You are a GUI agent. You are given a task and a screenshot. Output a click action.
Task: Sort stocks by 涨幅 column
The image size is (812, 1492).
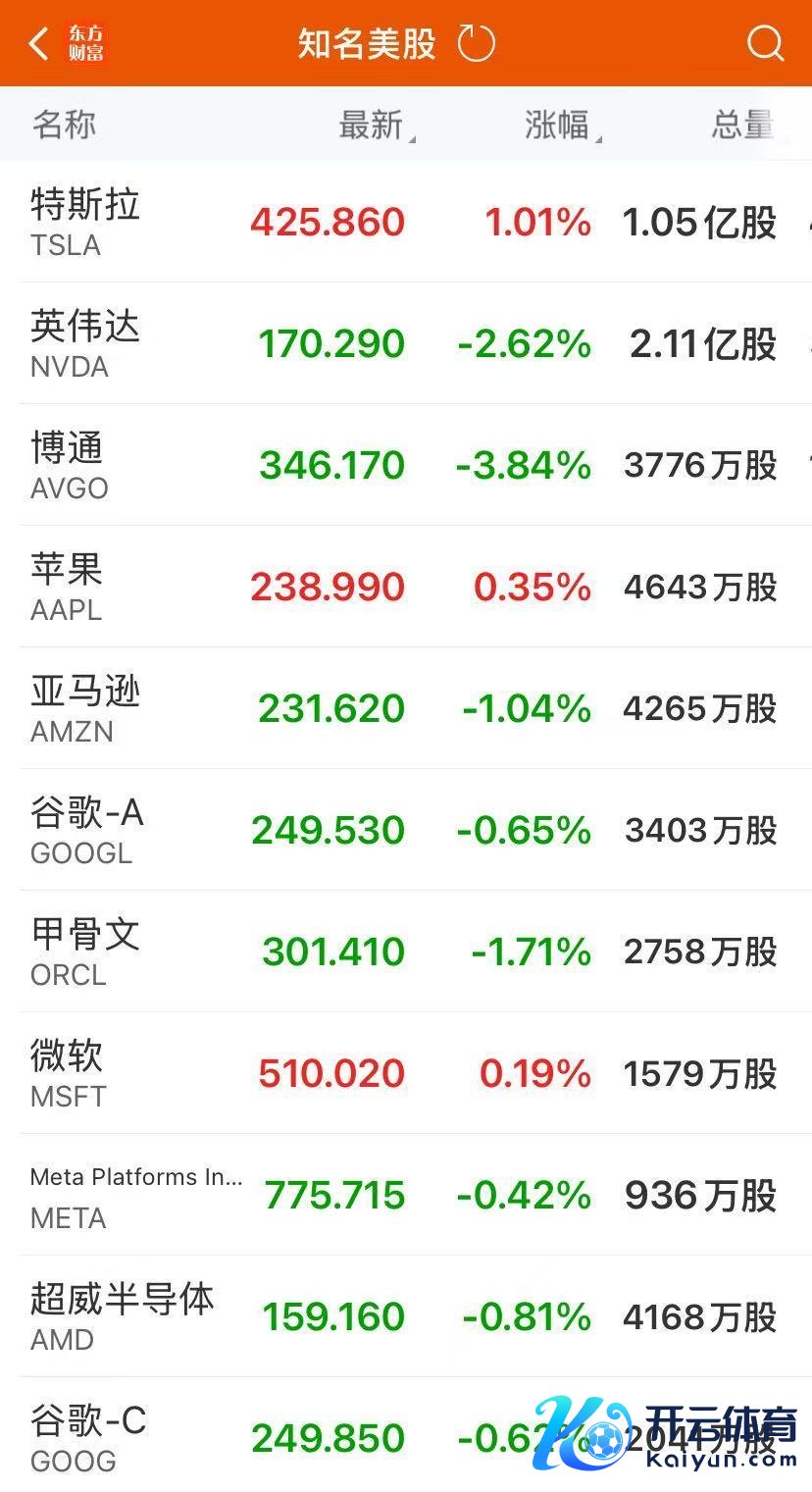point(559,126)
